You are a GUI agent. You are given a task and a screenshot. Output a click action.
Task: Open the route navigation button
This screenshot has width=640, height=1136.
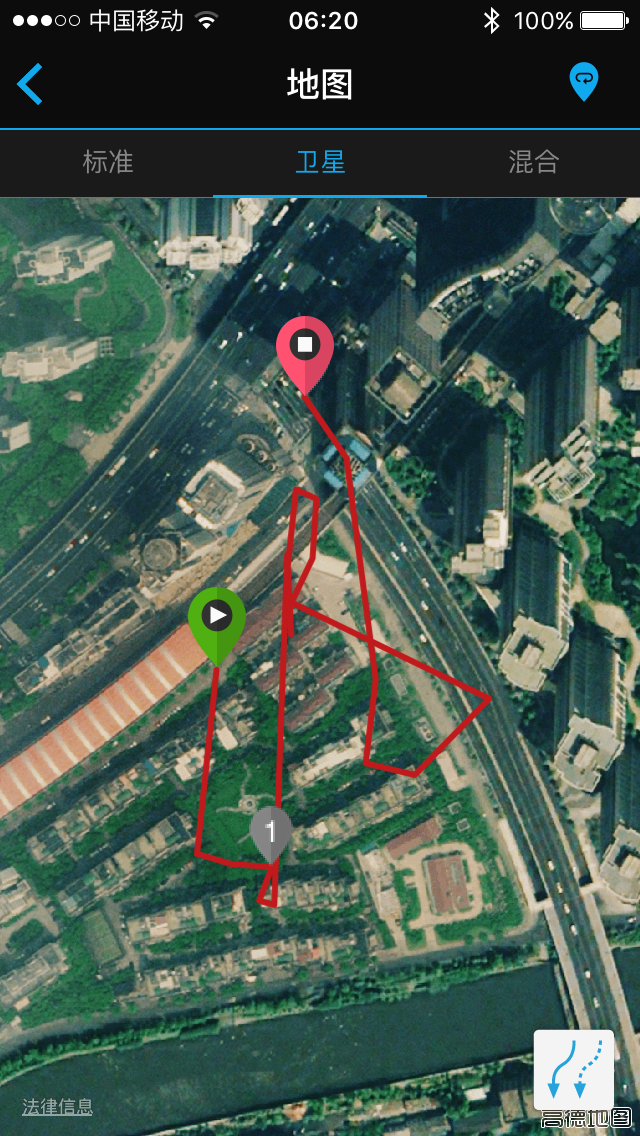click(x=574, y=1068)
